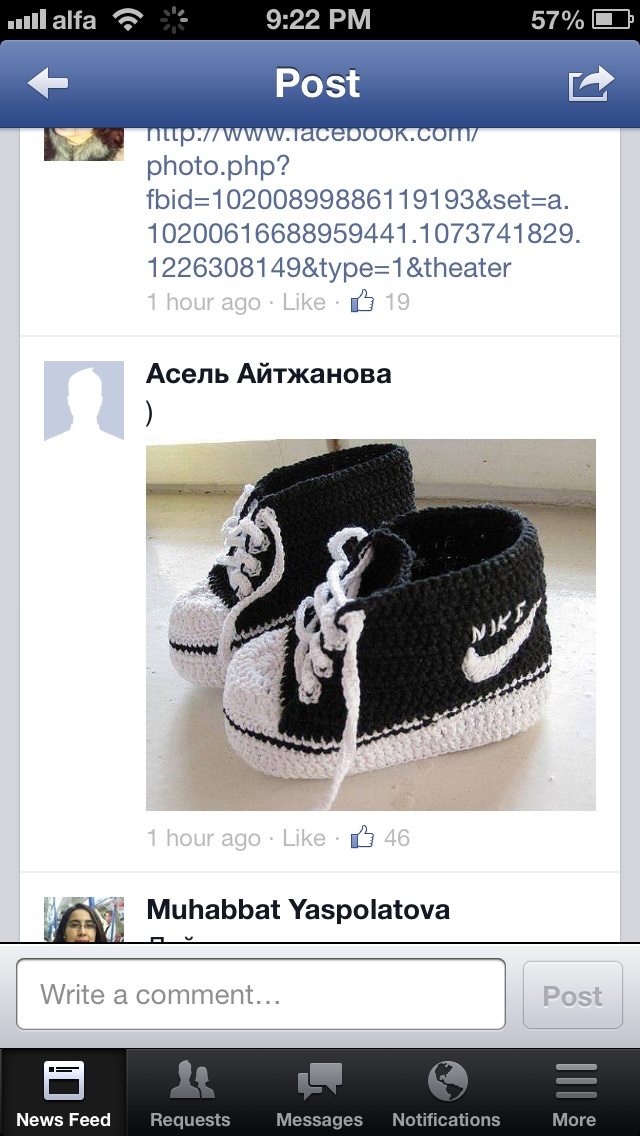This screenshot has width=640, height=1136.
Task: Open Асель Айтжанова's profile name
Action: click(x=269, y=374)
